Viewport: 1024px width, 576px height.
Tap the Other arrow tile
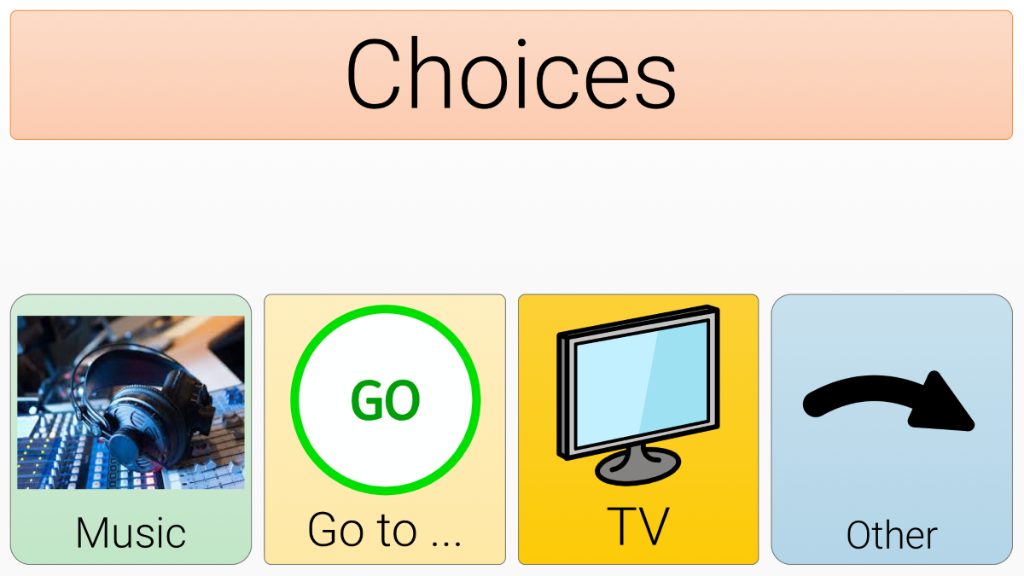click(x=891, y=429)
